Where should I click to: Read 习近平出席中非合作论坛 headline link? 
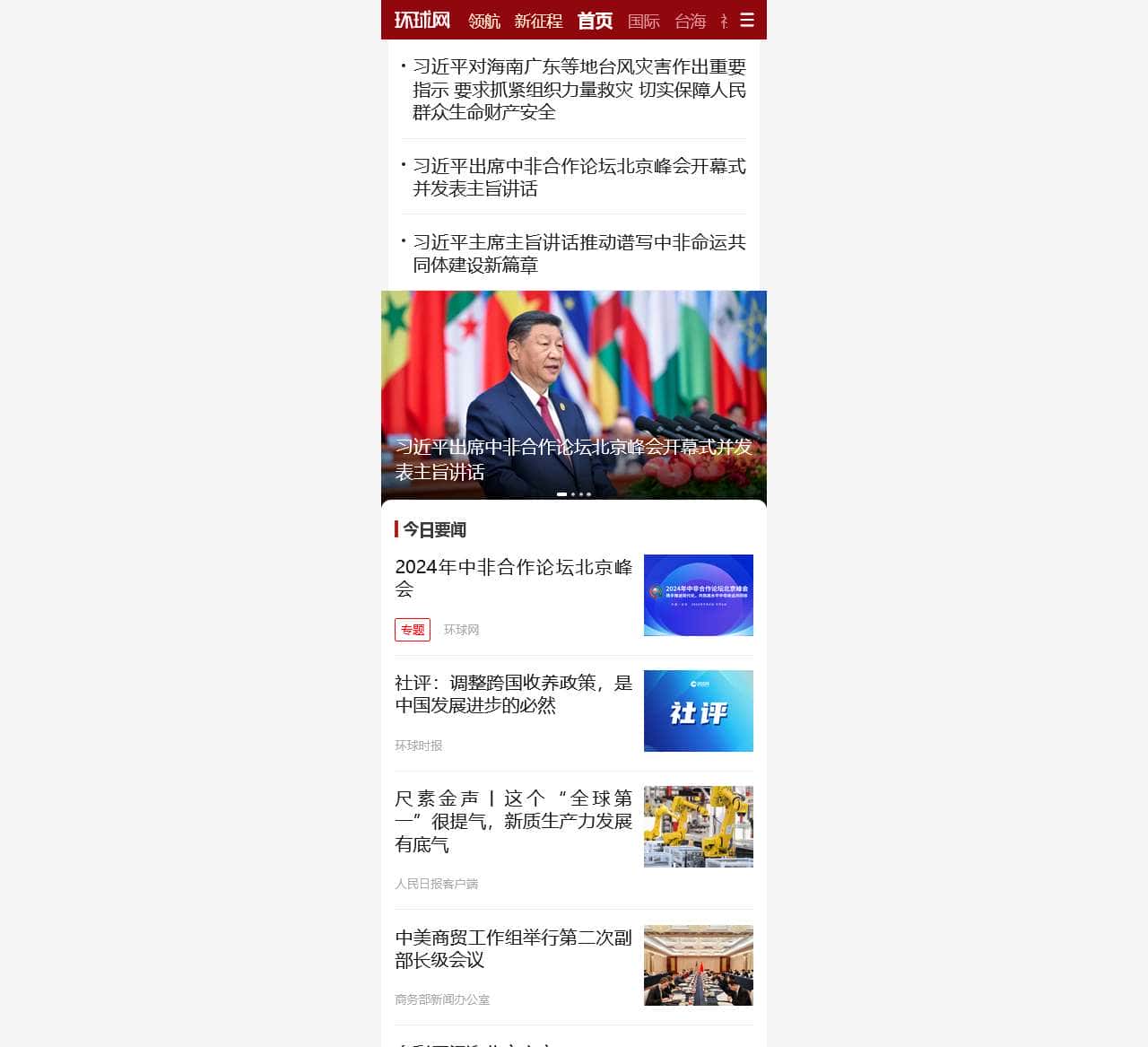tap(578, 177)
